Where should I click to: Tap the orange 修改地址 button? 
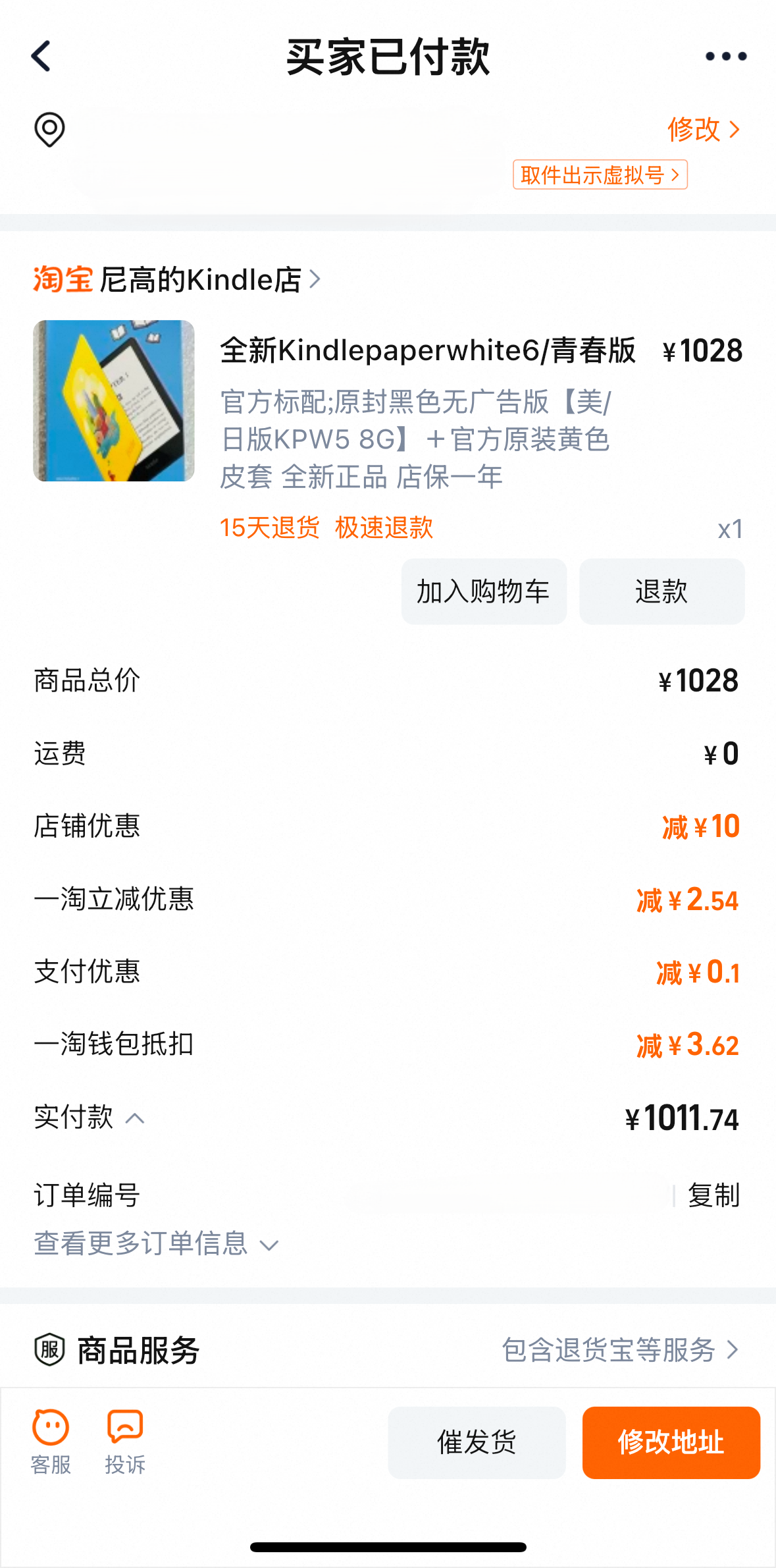(x=671, y=1442)
